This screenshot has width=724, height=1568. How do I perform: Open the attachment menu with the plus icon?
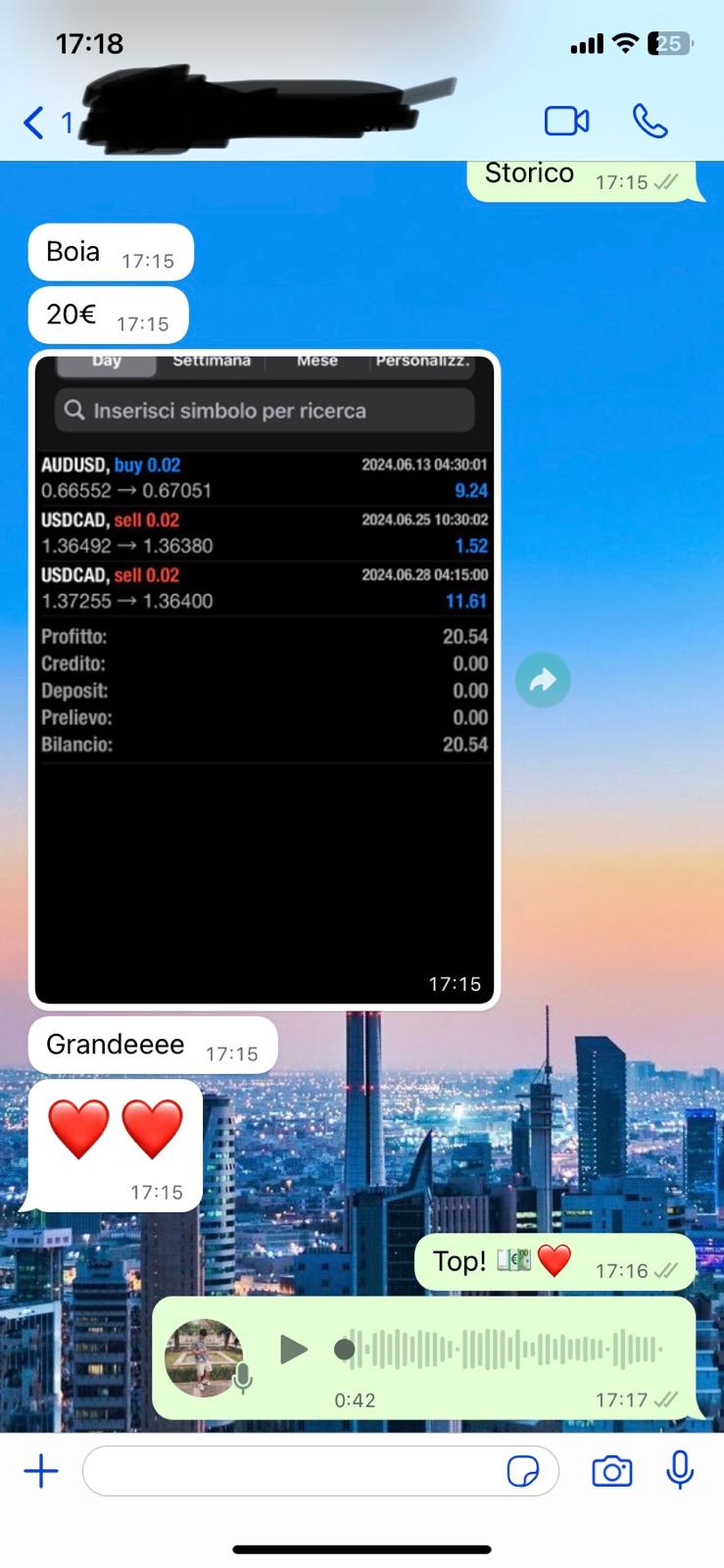[x=41, y=1470]
